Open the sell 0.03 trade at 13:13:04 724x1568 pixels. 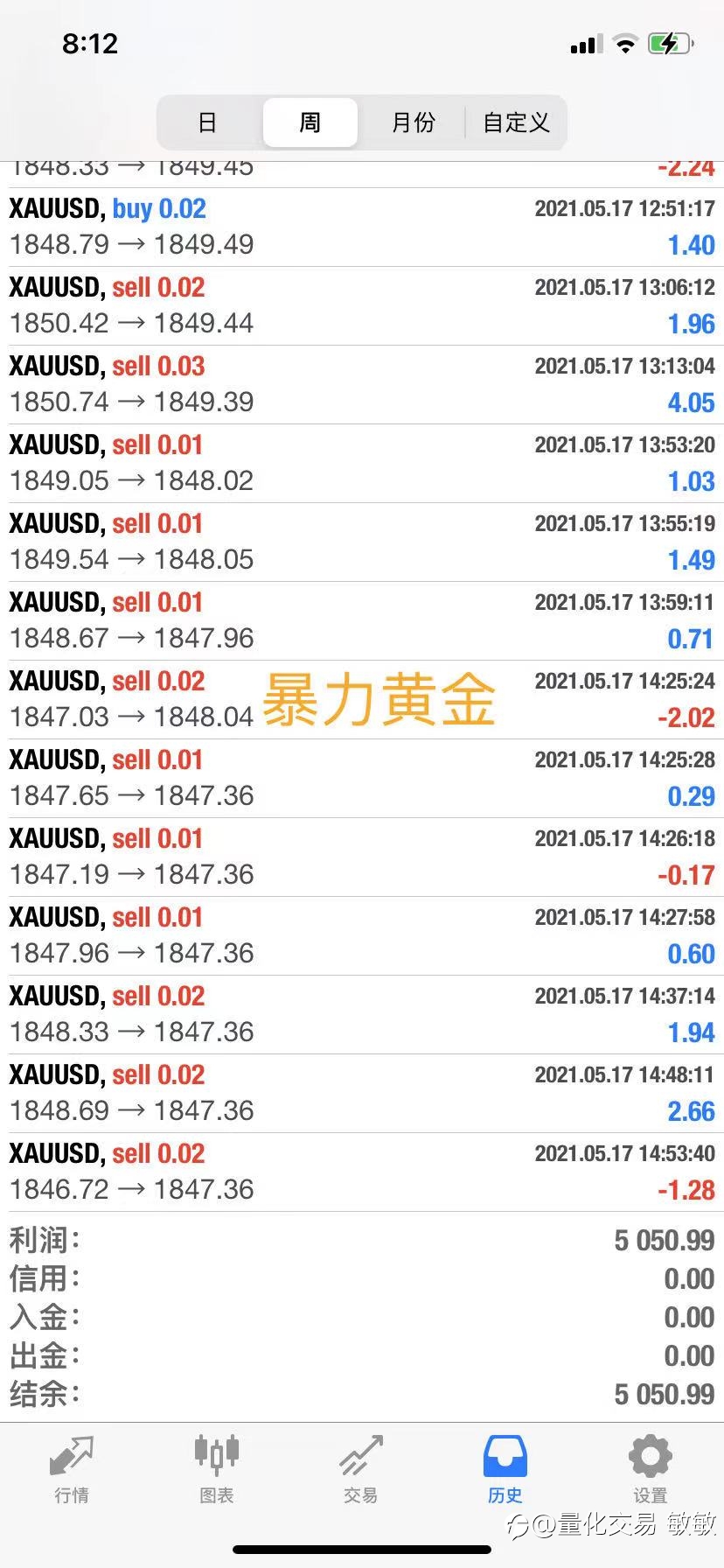coord(362,385)
